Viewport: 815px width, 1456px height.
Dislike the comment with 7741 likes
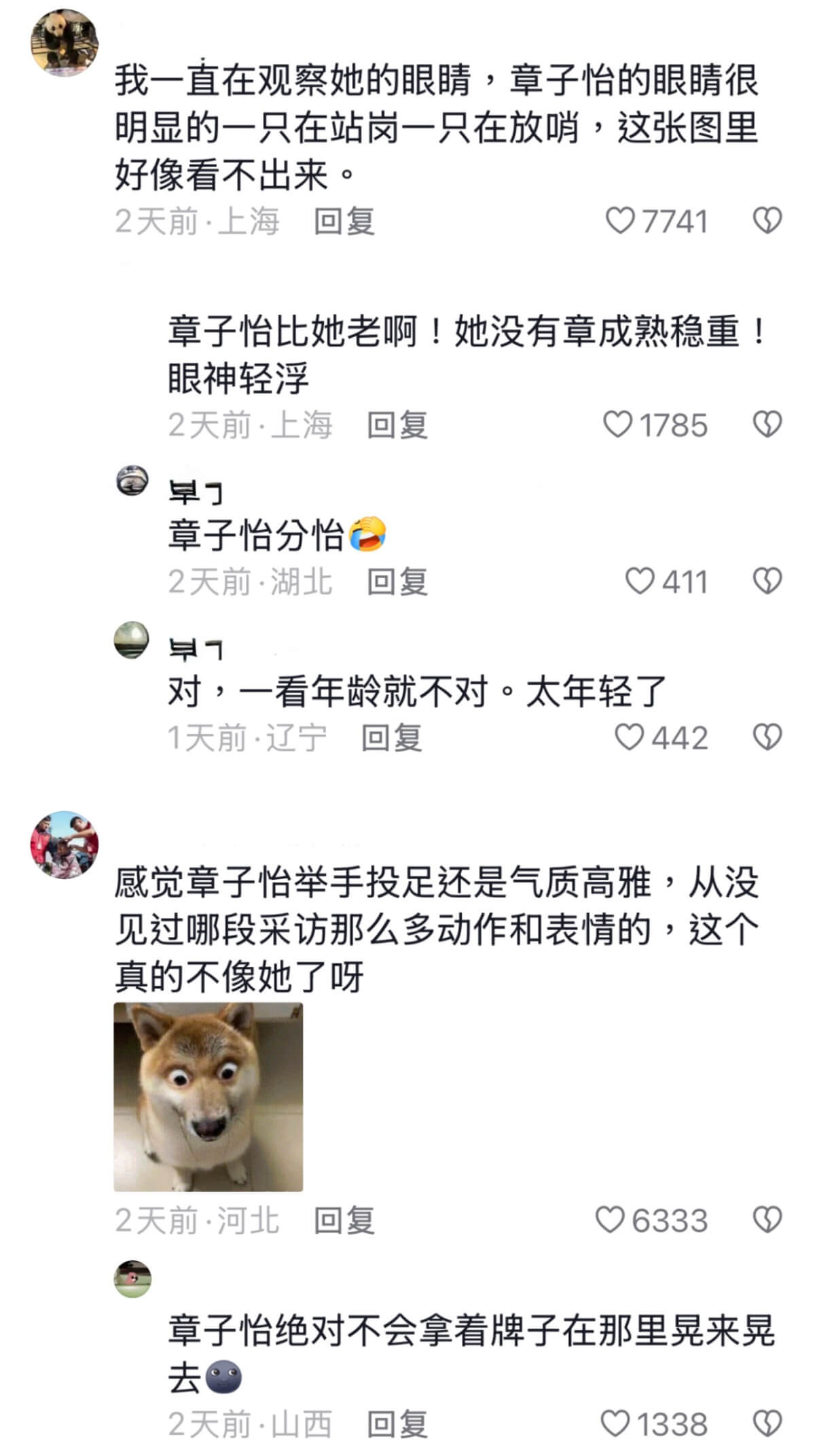coord(767,221)
